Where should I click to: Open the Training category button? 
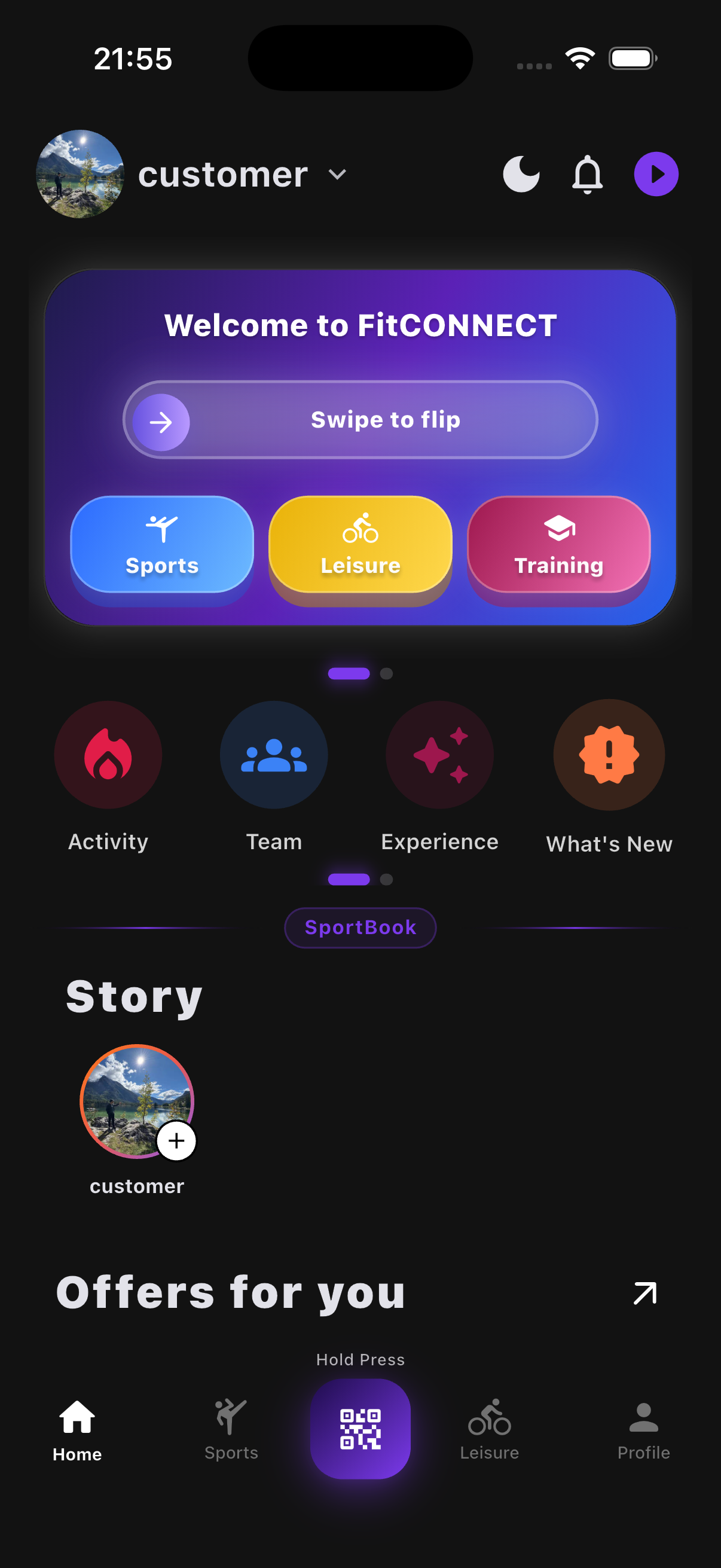pyautogui.click(x=558, y=544)
